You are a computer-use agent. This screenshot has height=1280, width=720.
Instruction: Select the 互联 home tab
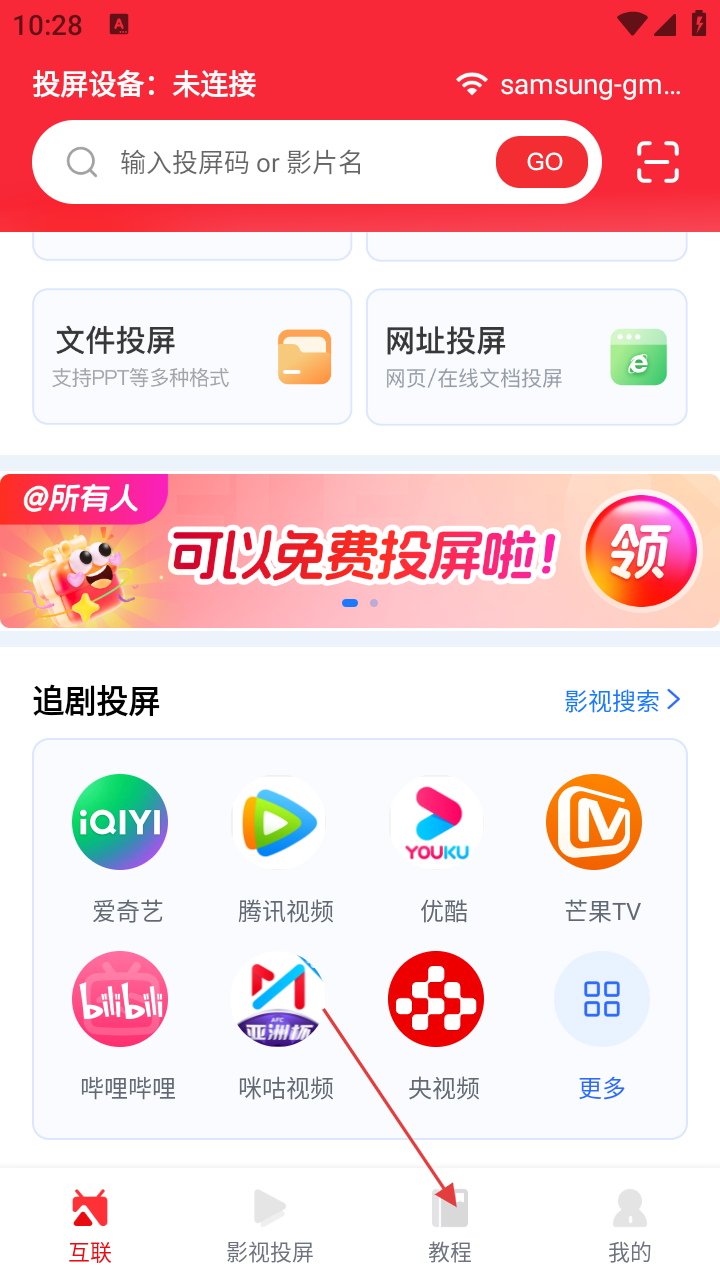click(x=90, y=1225)
